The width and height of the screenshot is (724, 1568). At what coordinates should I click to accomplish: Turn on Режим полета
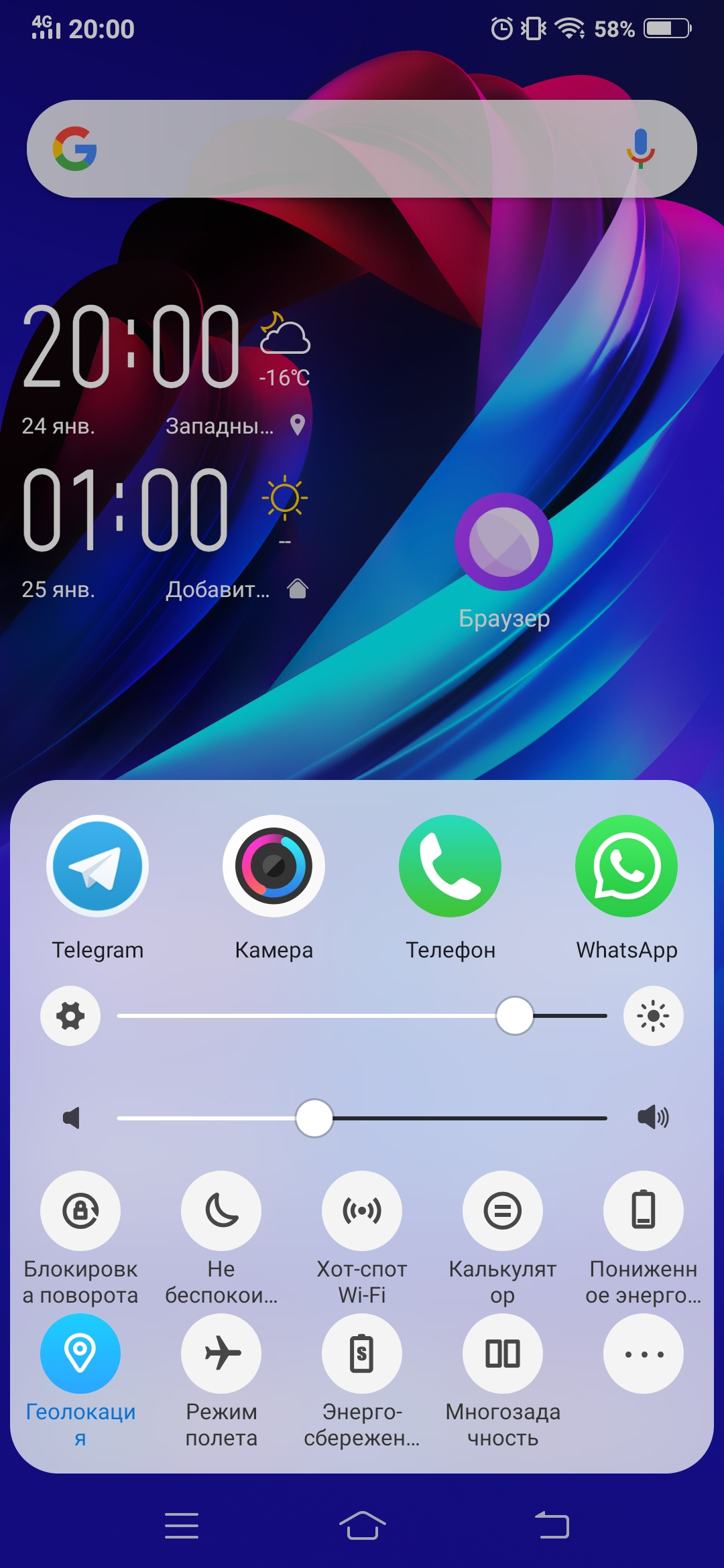[221, 1354]
